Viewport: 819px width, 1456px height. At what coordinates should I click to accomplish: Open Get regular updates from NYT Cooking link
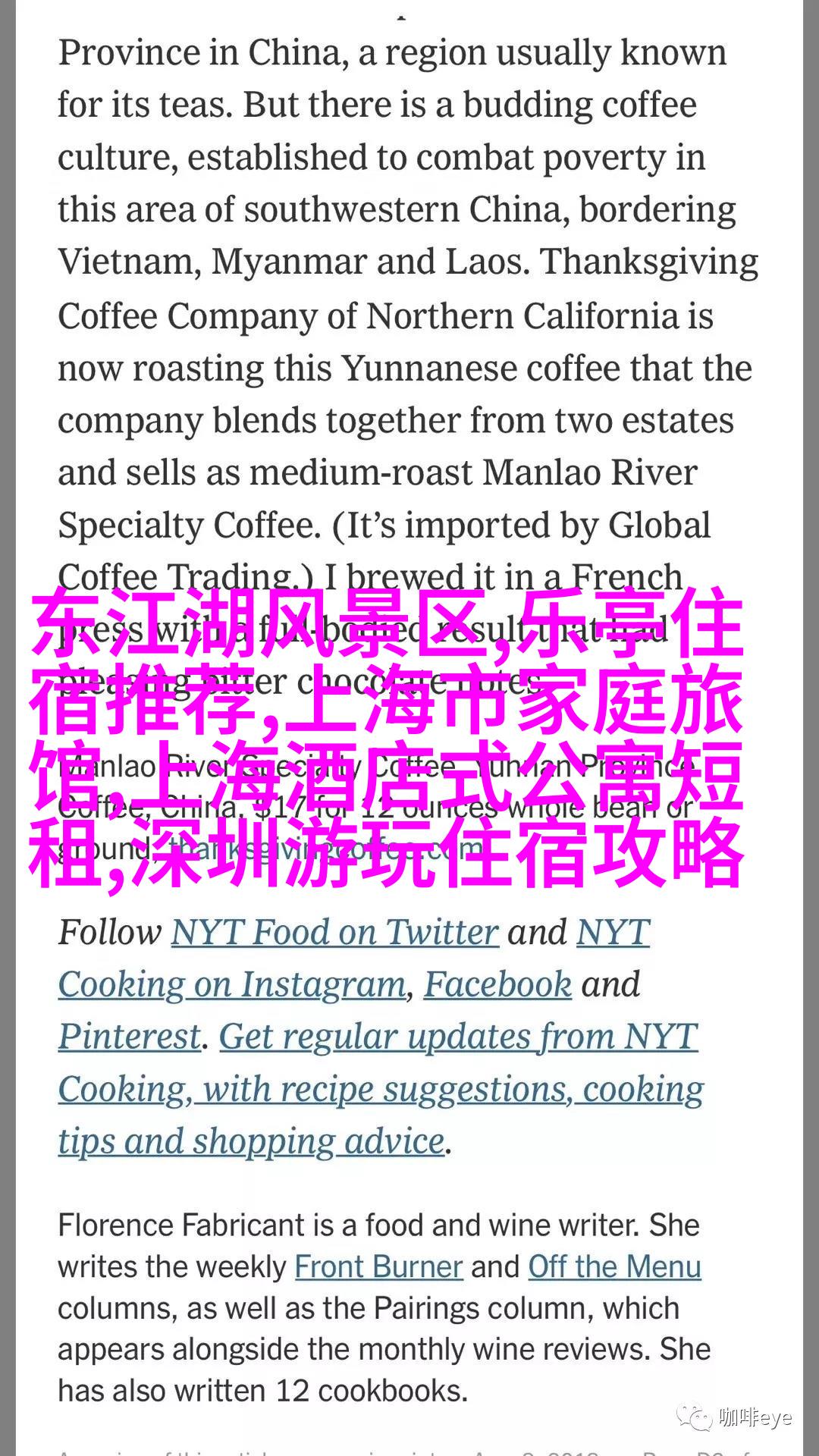click(458, 1037)
